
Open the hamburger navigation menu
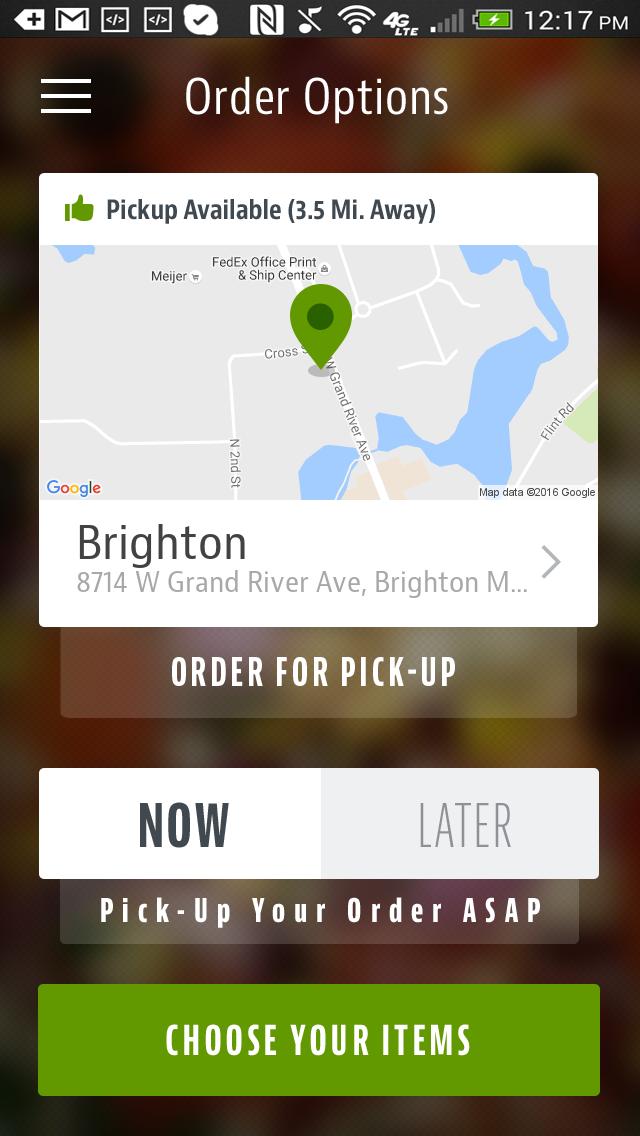pyautogui.click(x=66, y=96)
